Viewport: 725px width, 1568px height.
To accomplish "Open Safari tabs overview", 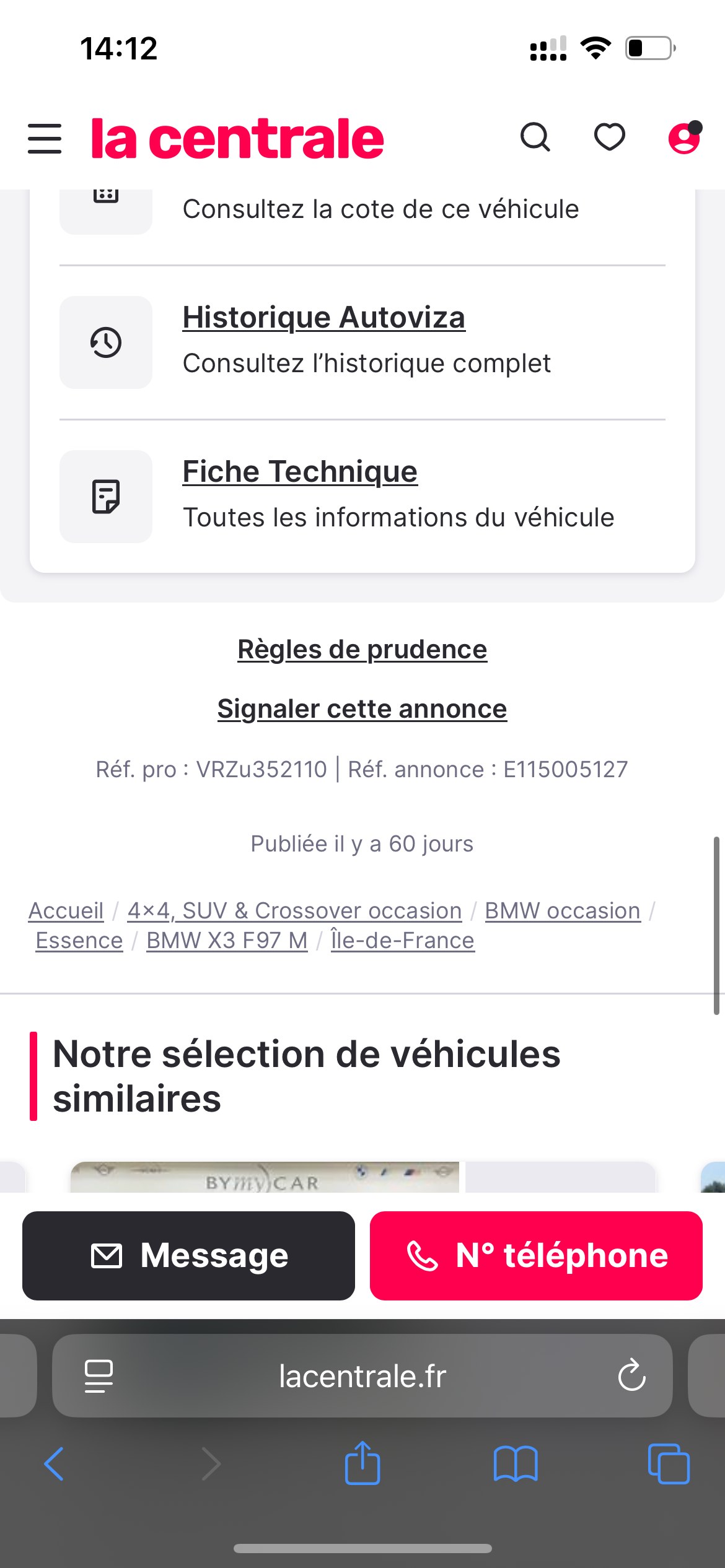I will pyautogui.click(x=669, y=1464).
